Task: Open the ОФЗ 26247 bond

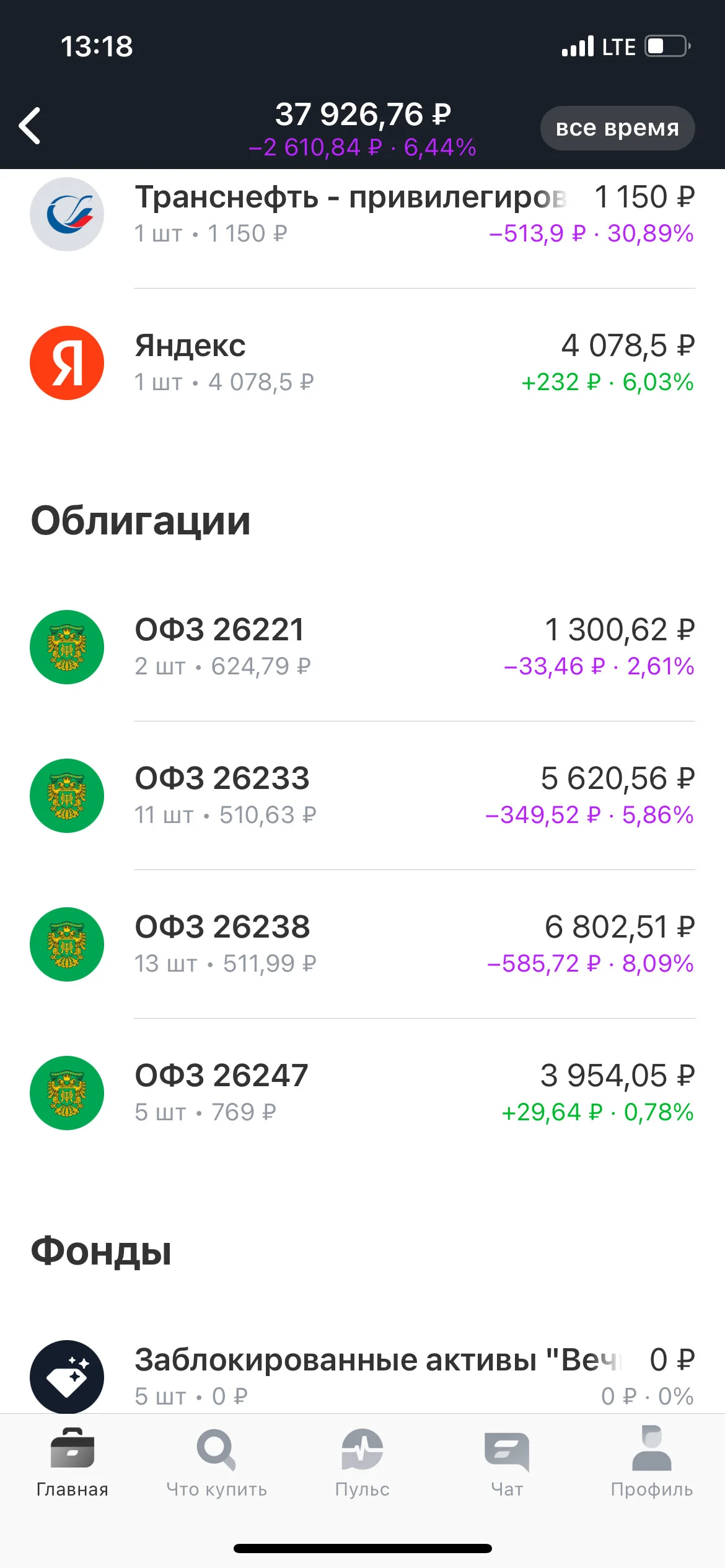Action: coord(362,1093)
